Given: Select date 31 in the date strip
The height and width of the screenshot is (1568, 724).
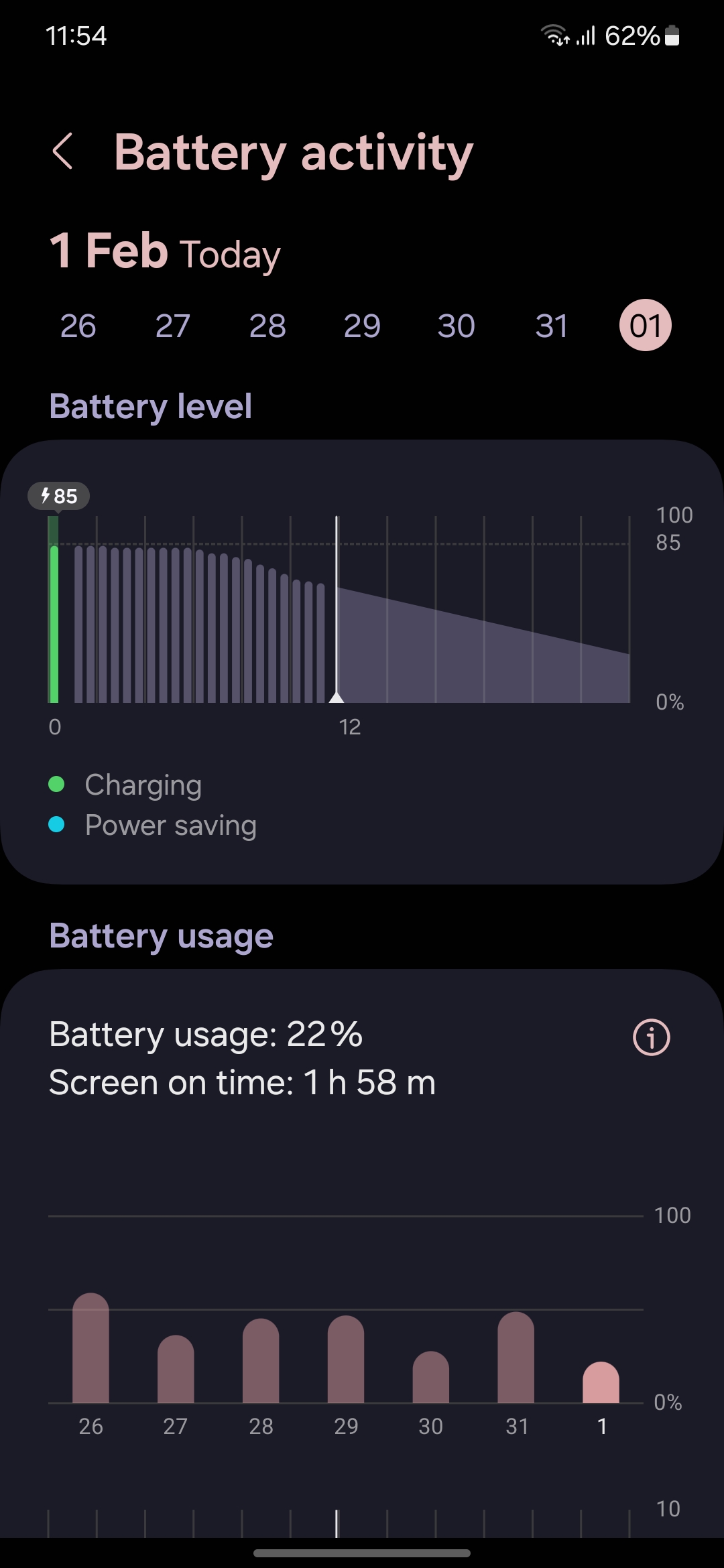Looking at the screenshot, I should pos(551,326).
